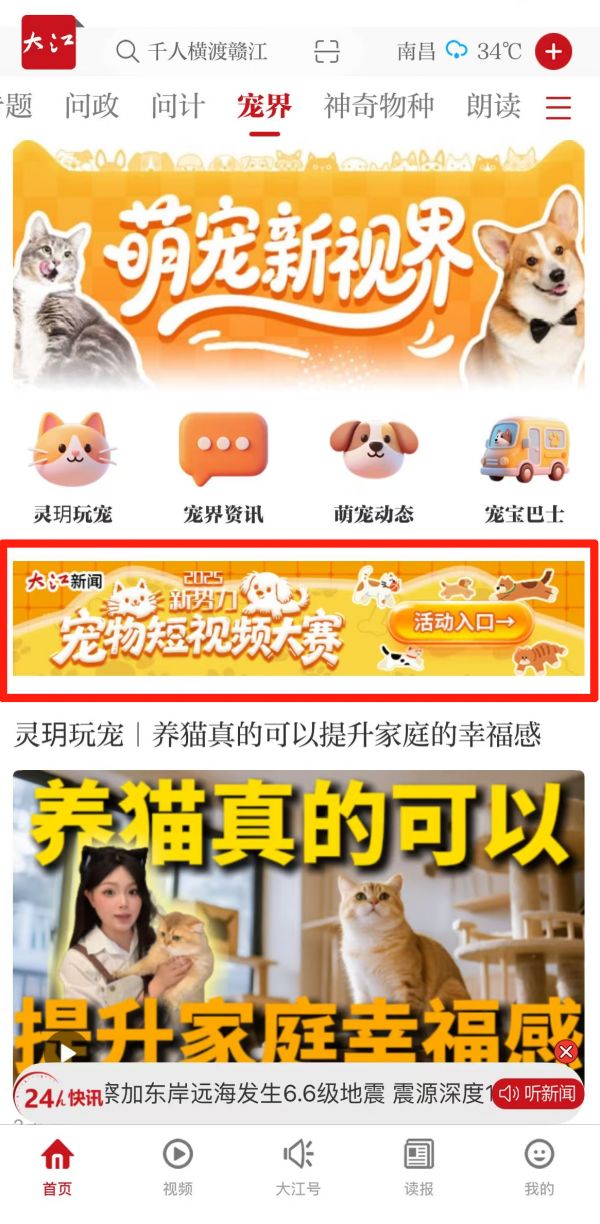Play the 养猫真的可以提升家庭幸福感 video

[x=298, y=920]
